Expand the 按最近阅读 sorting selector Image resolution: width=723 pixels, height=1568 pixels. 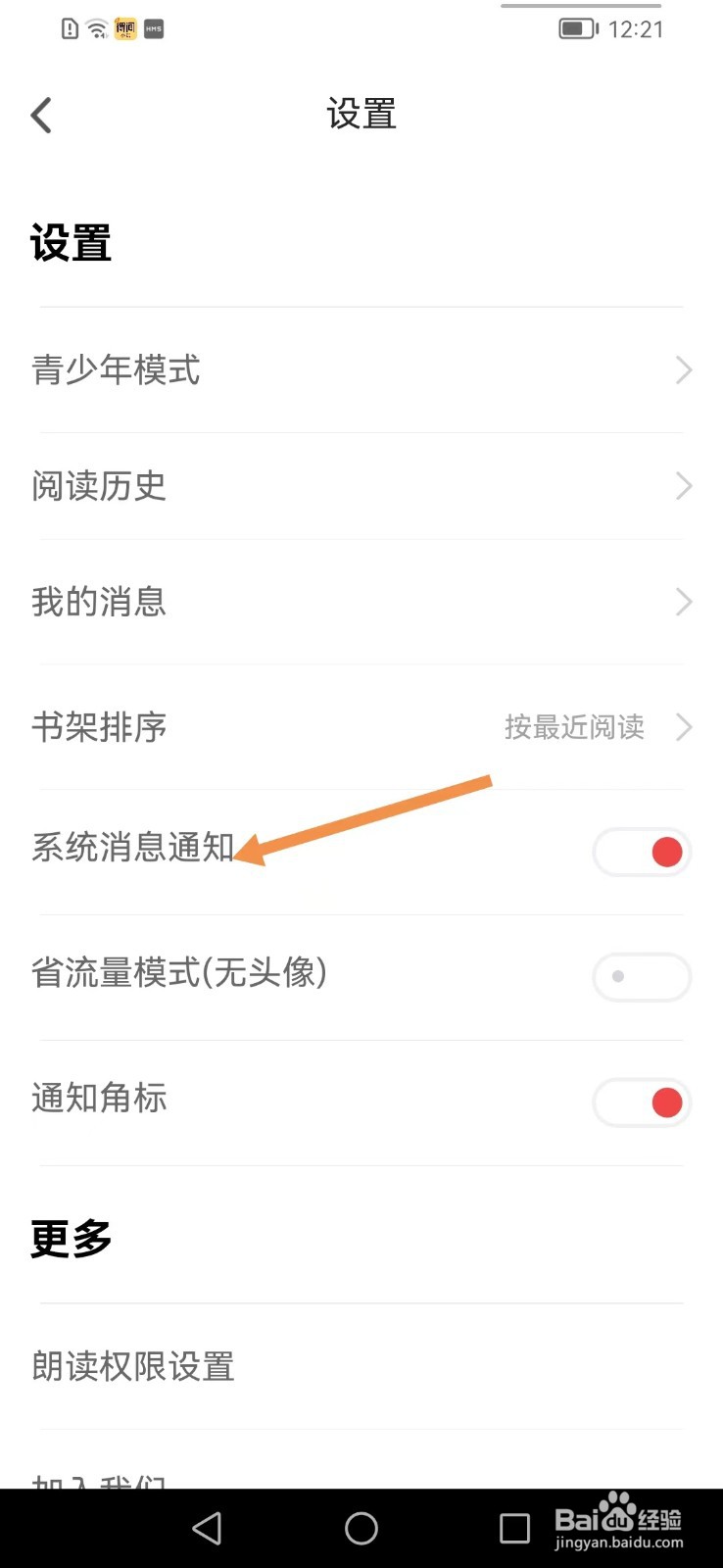point(572,727)
